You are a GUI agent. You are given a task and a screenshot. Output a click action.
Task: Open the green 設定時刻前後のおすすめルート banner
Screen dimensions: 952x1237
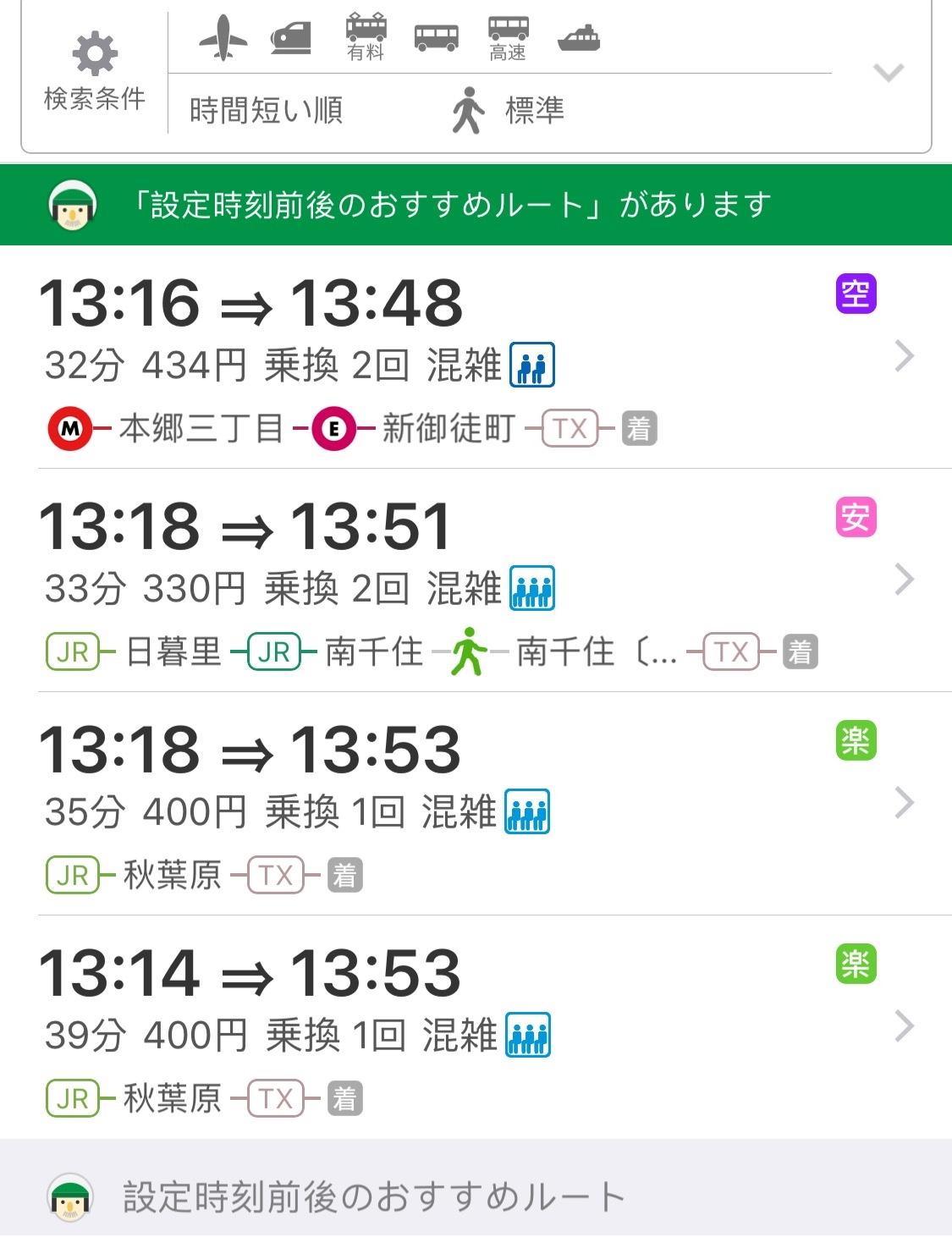[x=476, y=205]
